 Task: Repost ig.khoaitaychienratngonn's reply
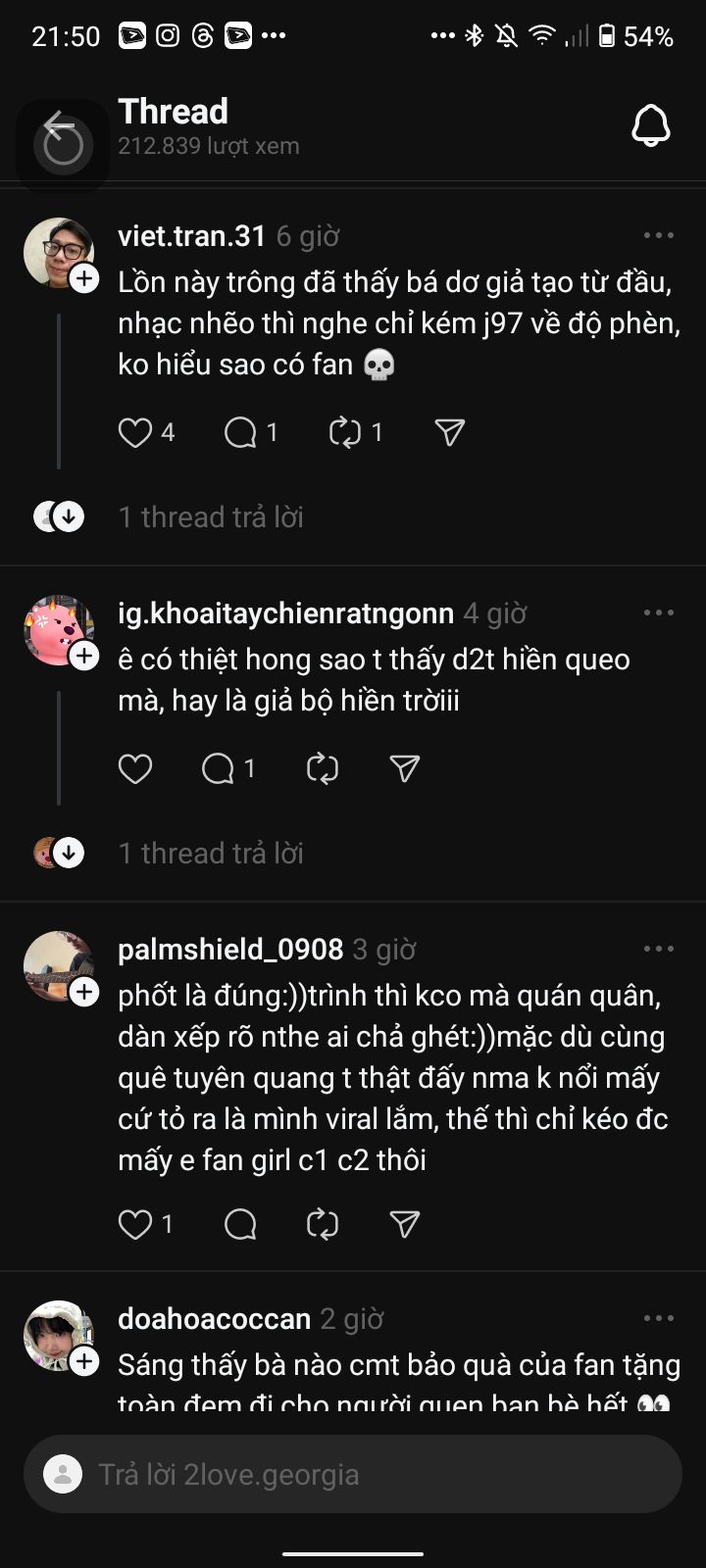(x=323, y=769)
